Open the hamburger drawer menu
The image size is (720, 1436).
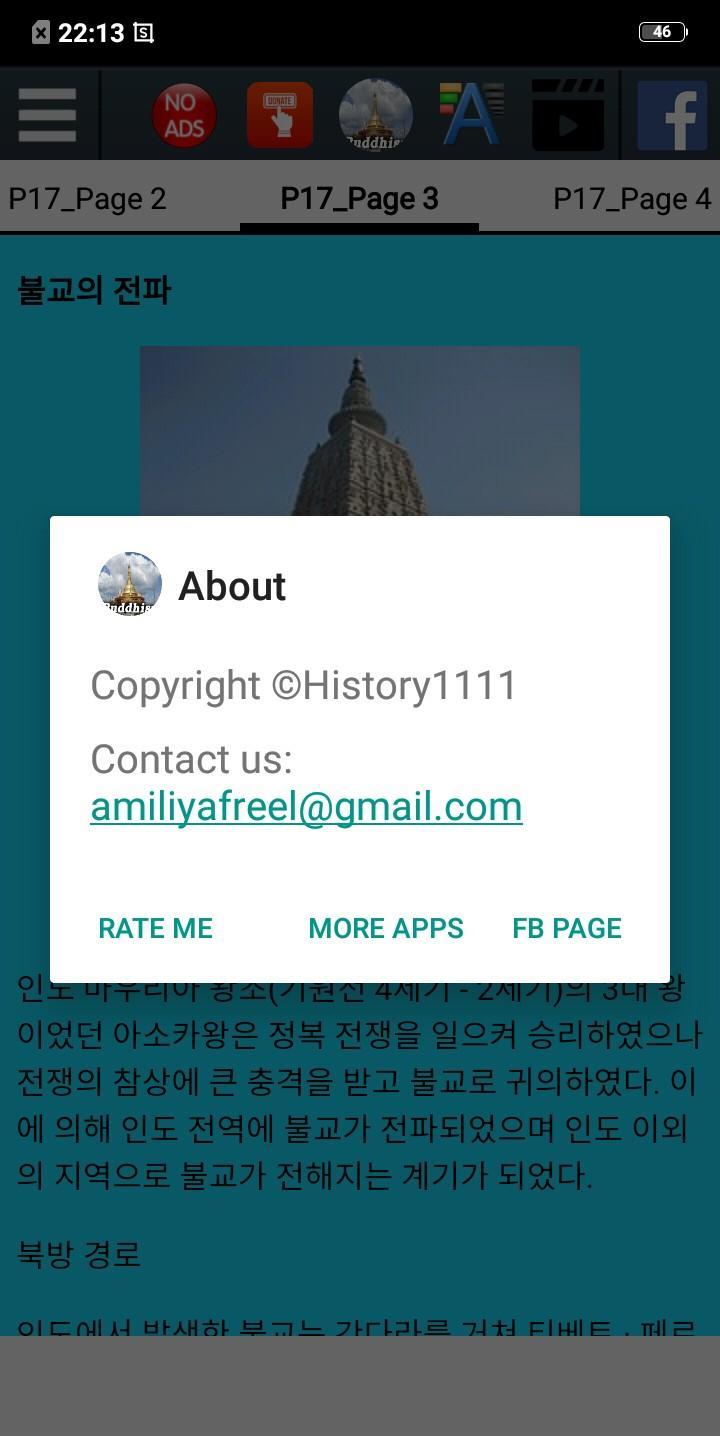47,115
